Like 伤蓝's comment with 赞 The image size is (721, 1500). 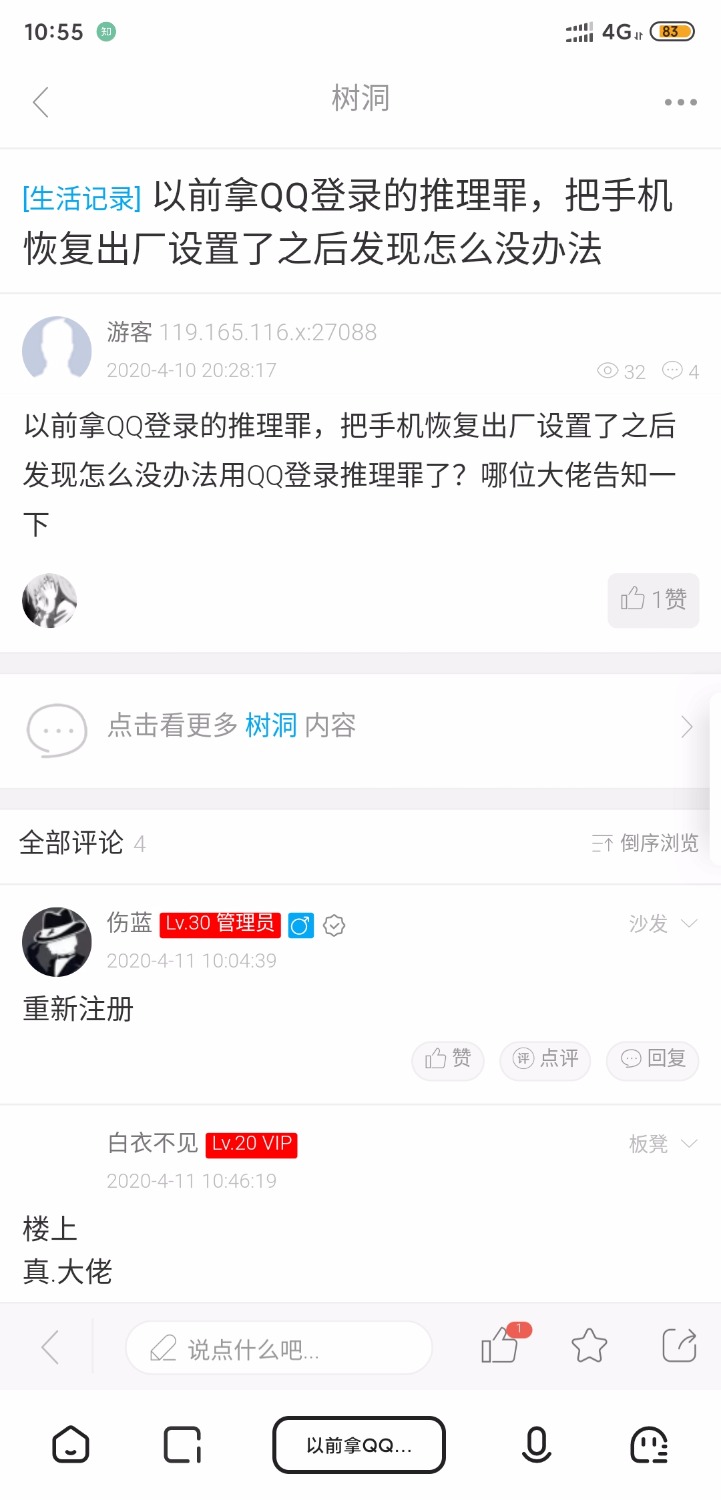tap(448, 1059)
